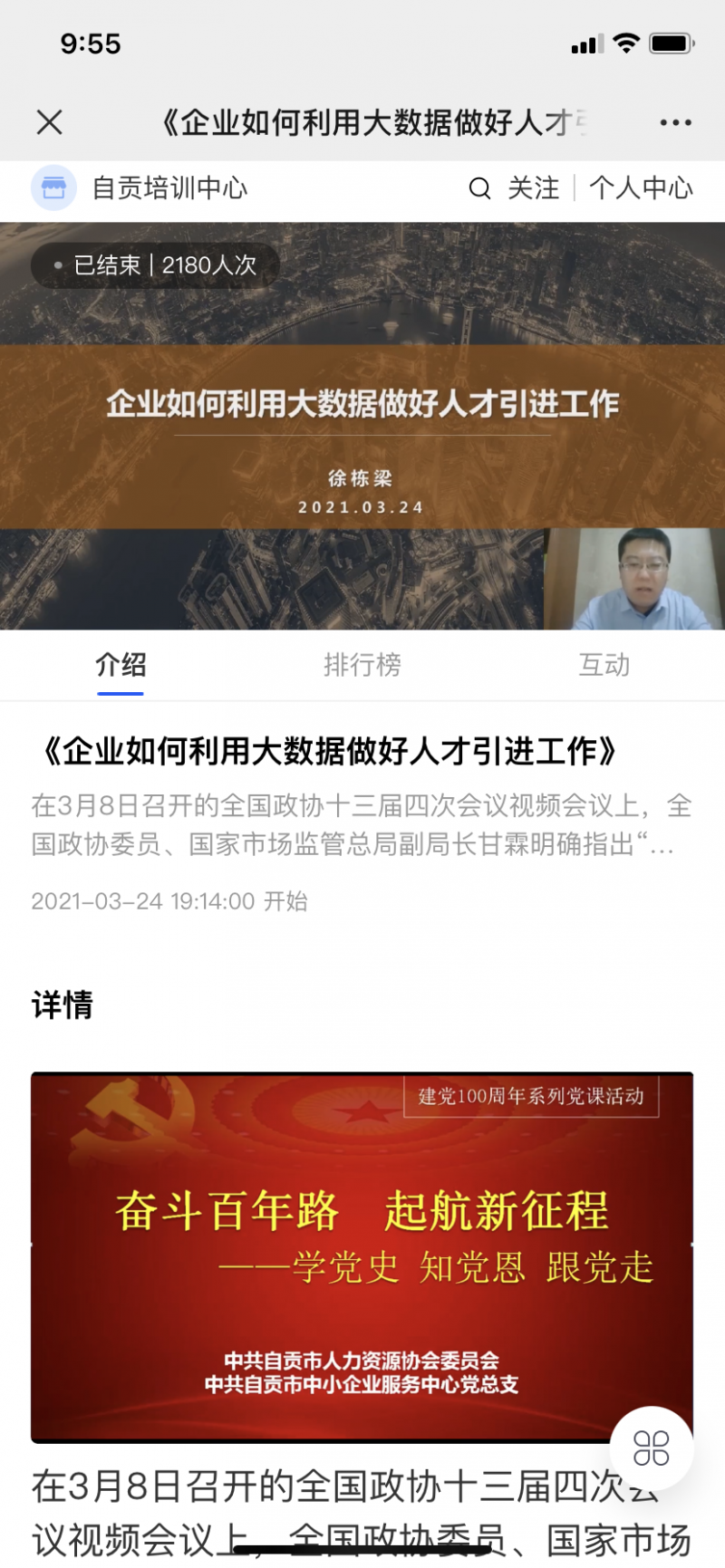Close the page with the X icon
The height and width of the screenshot is (1568, 725).
coord(52,120)
